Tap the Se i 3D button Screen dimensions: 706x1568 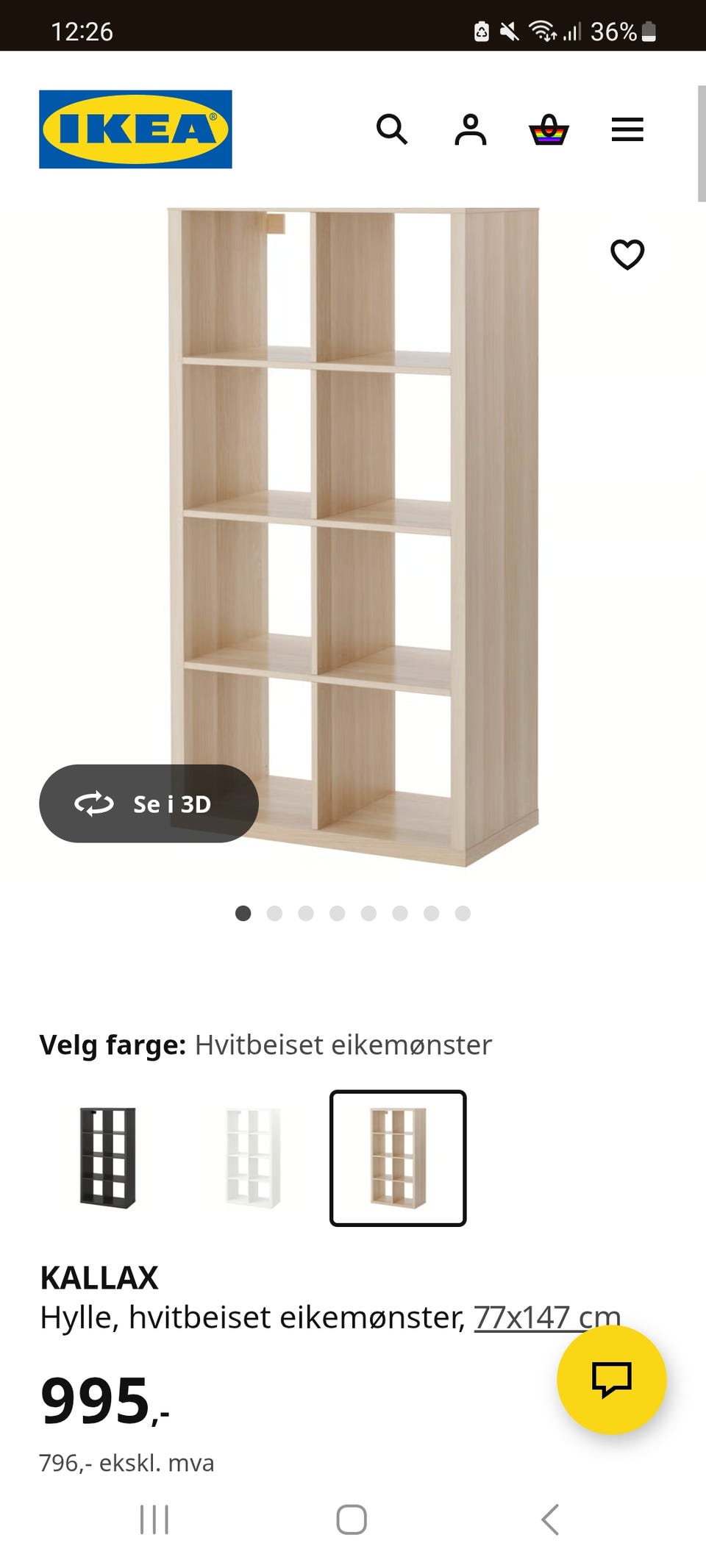[x=147, y=804]
